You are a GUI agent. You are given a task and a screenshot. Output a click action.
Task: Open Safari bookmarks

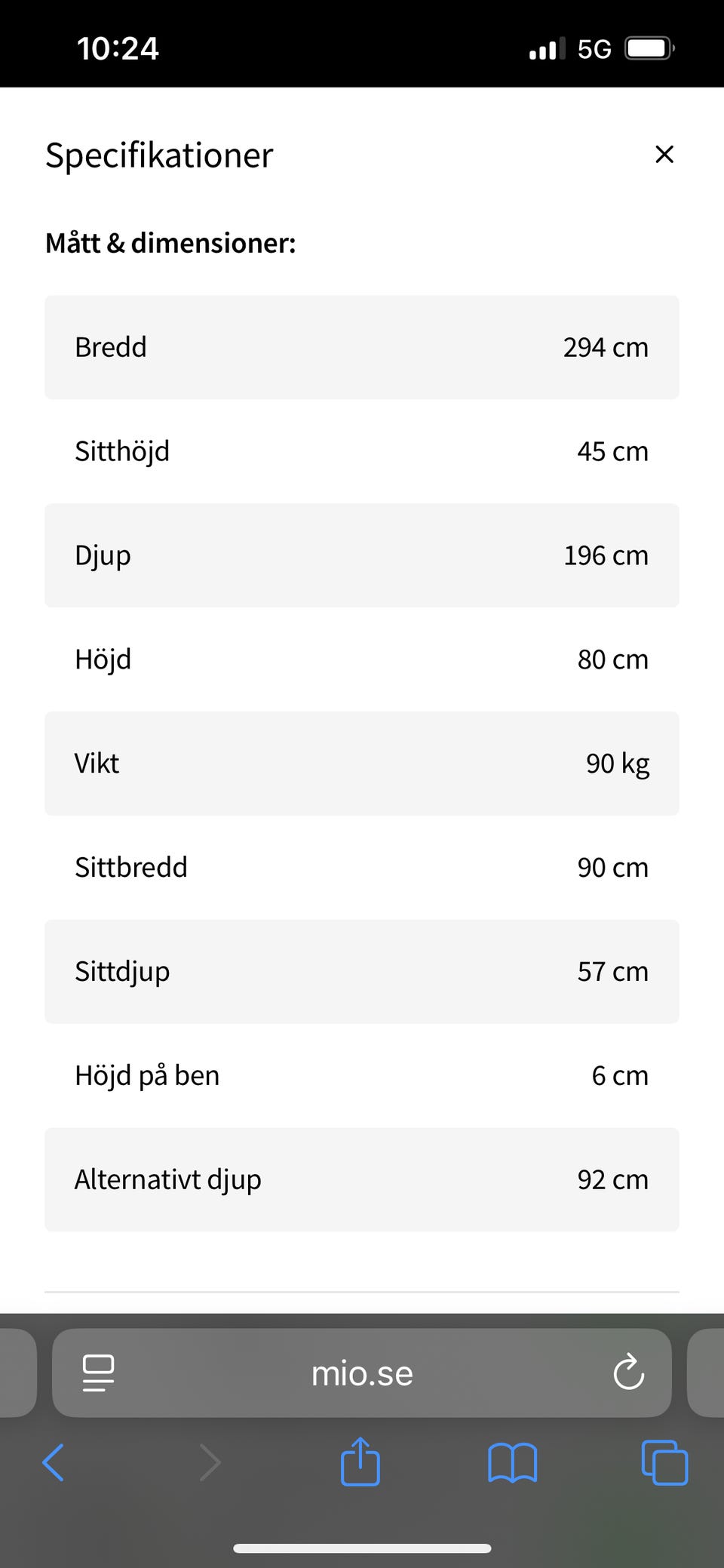(x=513, y=1463)
